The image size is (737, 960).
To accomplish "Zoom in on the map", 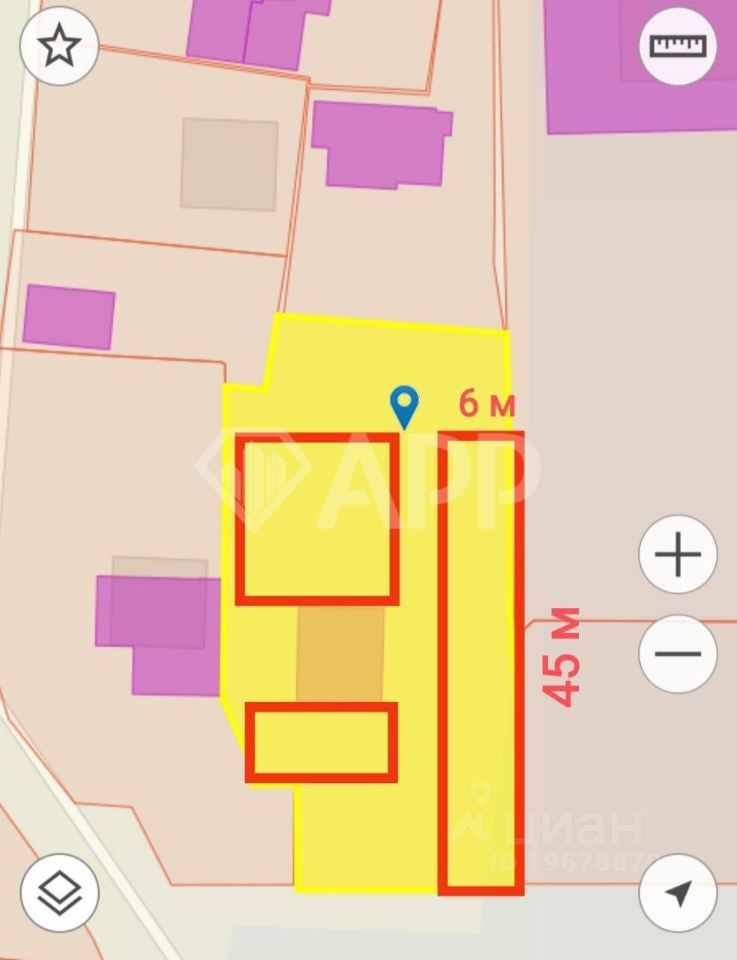I will point(678,554).
